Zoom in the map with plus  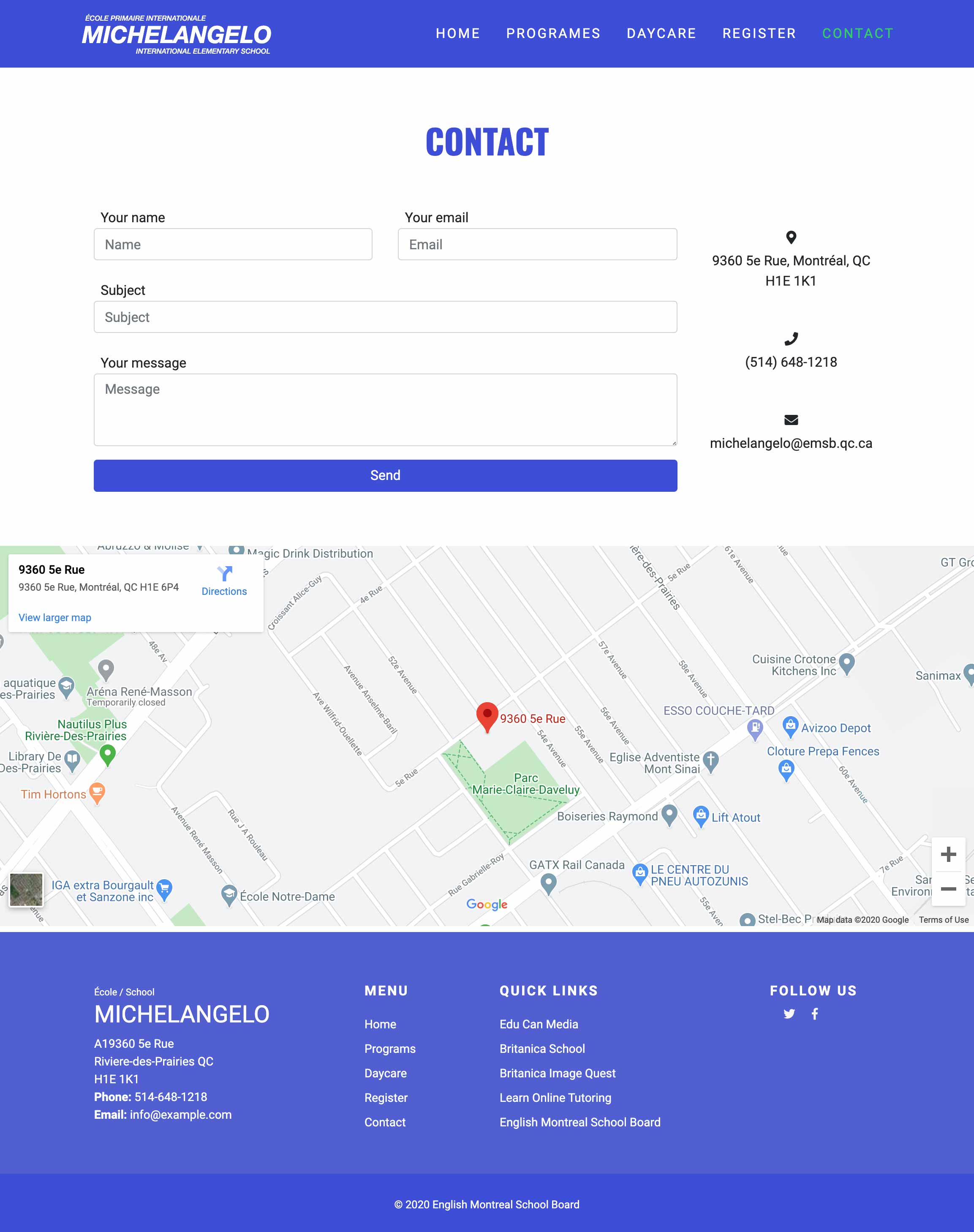point(948,854)
